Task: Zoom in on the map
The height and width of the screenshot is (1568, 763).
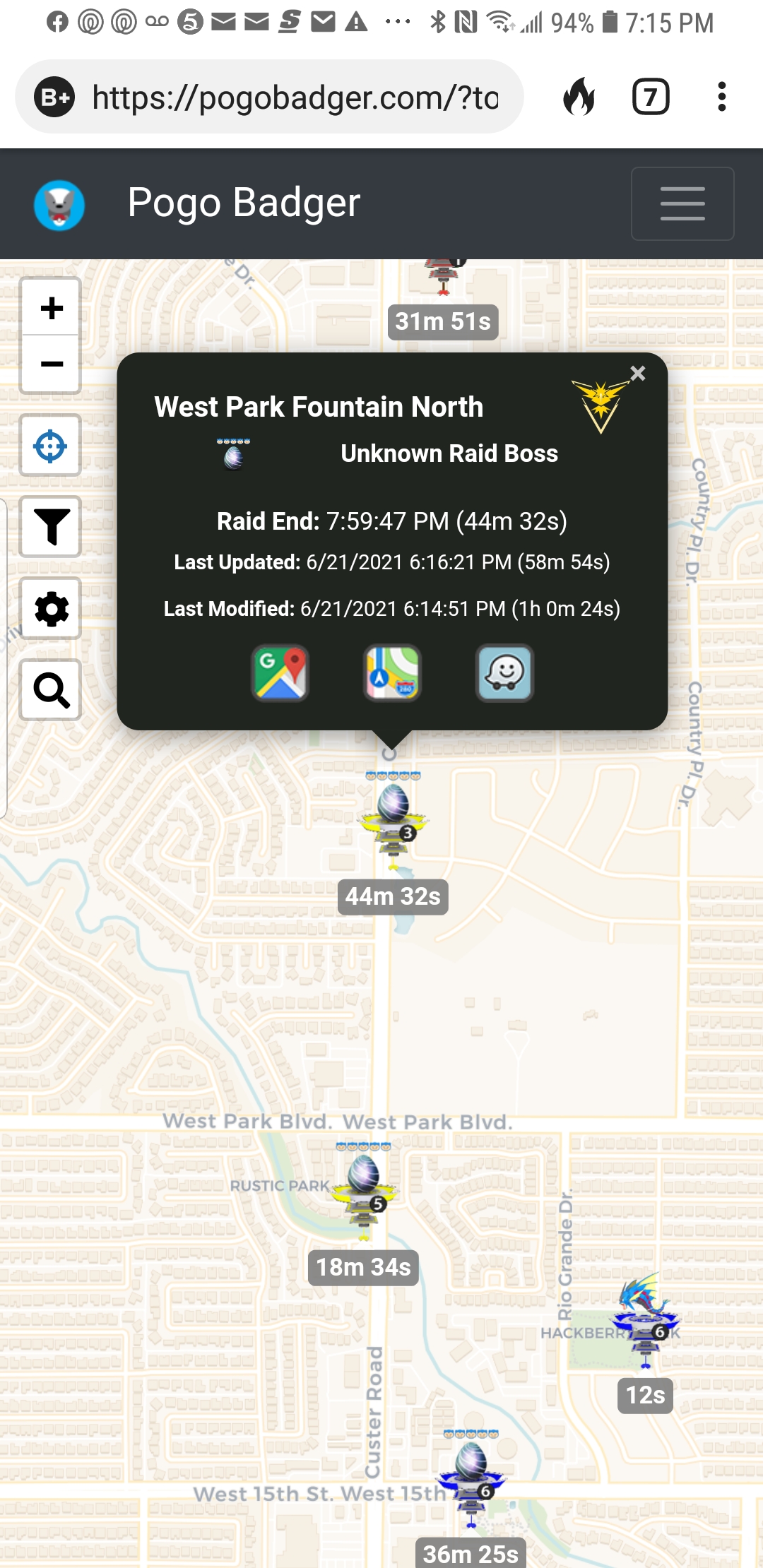Action: 51,308
